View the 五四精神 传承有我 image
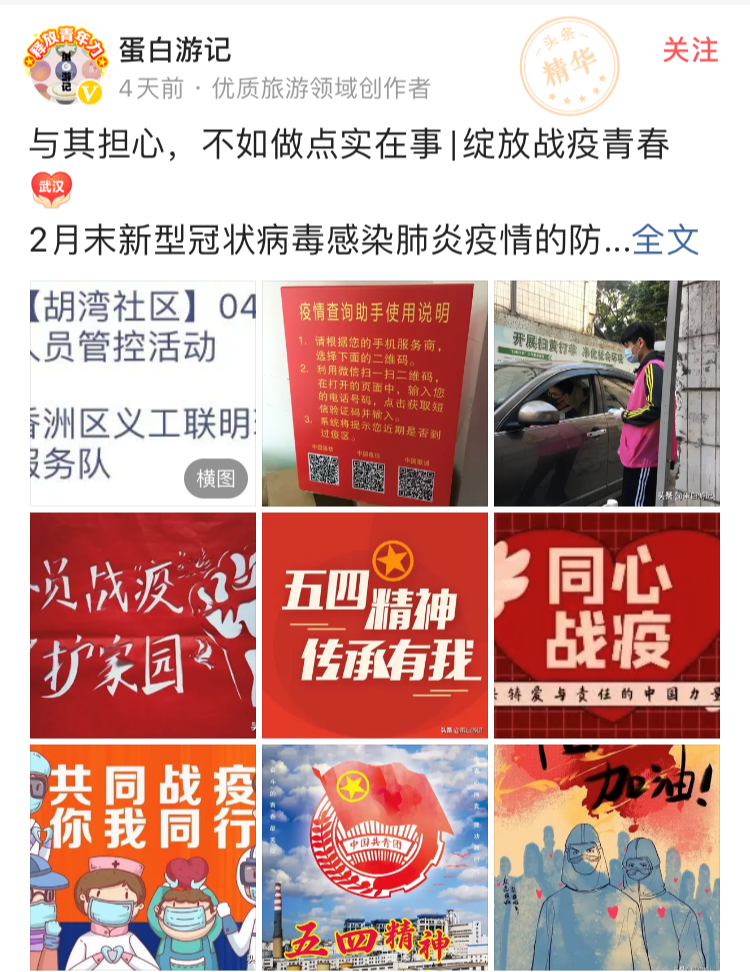Screen dimensions: 750x972 click(x=374, y=625)
